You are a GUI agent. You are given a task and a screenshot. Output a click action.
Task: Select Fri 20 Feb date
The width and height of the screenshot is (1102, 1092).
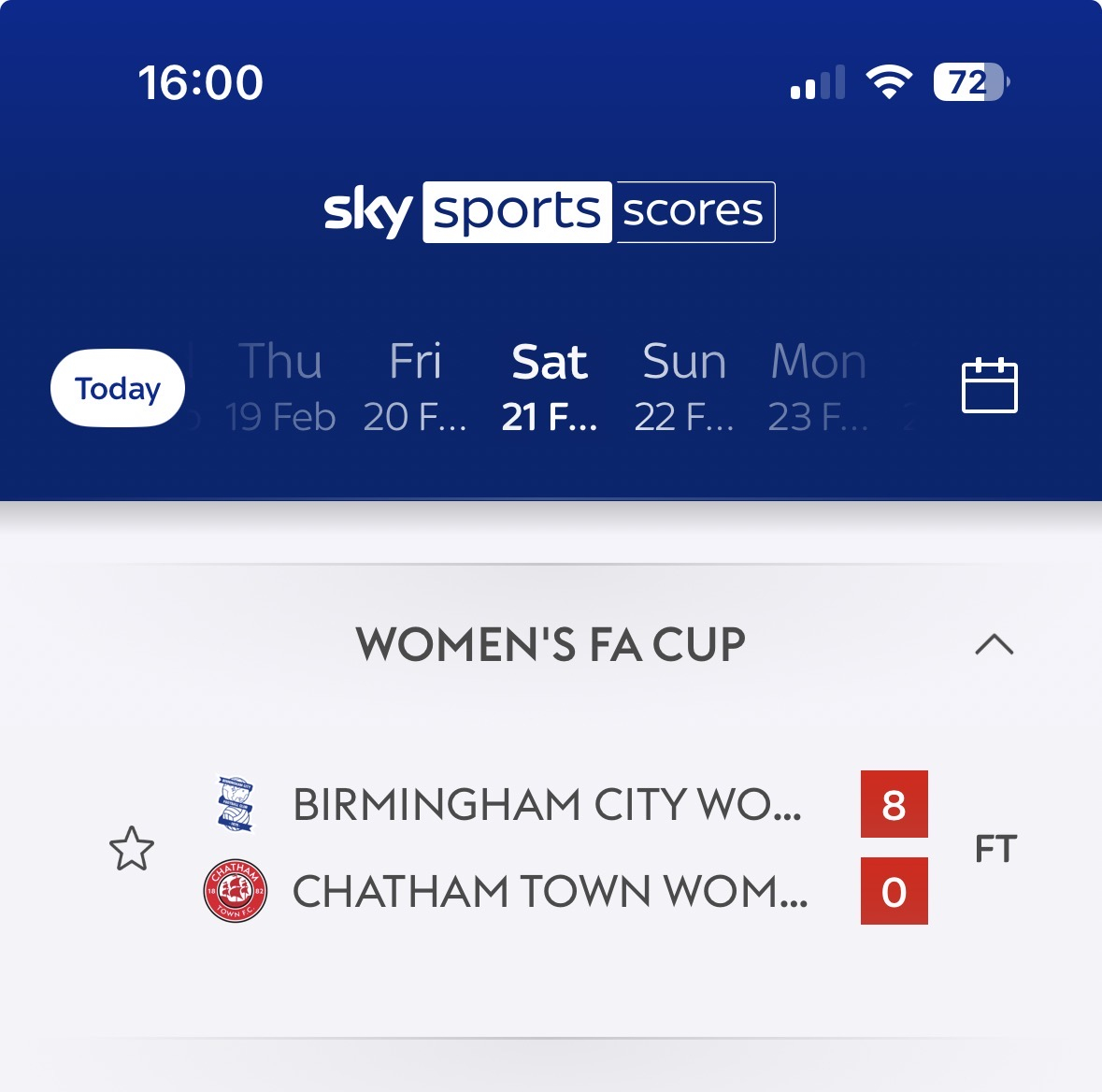pyautogui.click(x=415, y=388)
